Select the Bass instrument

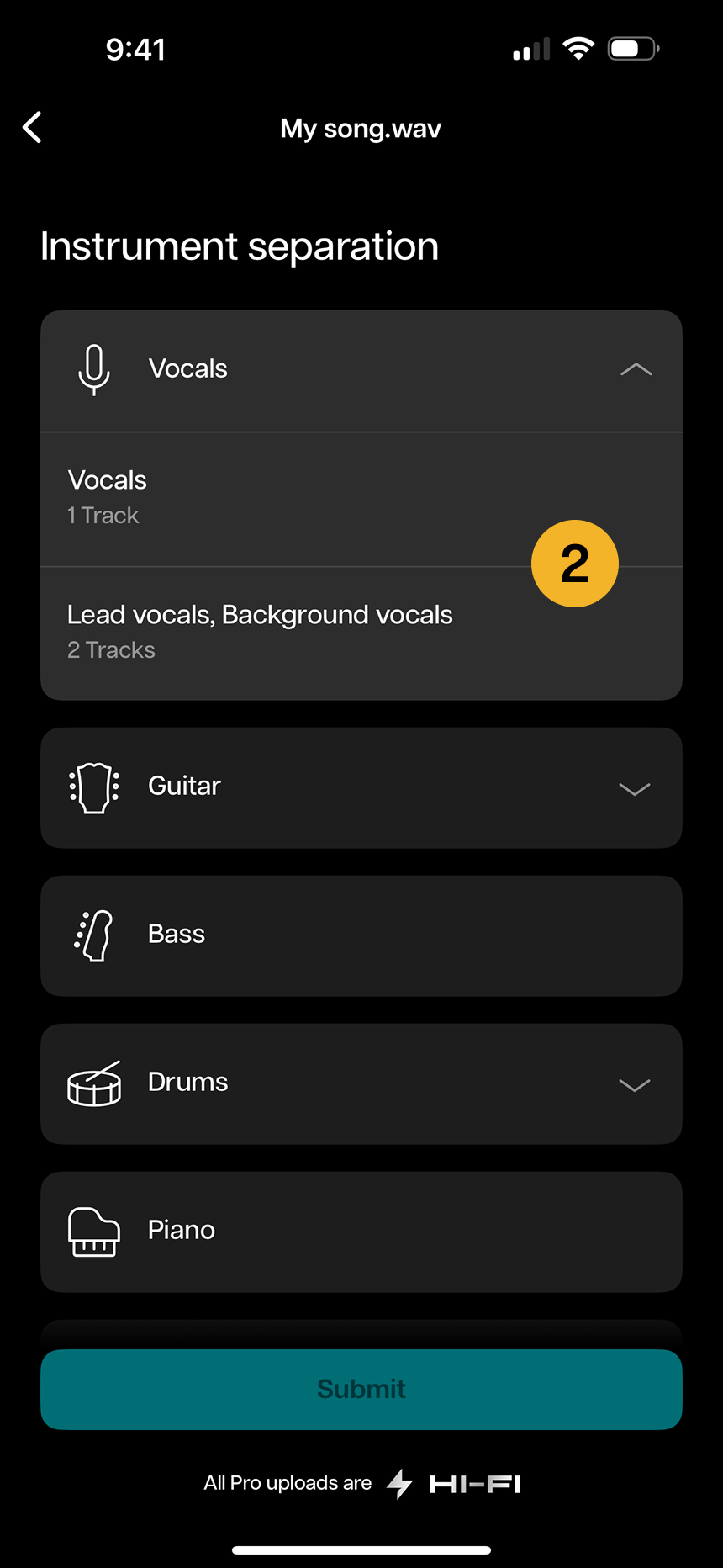point(361,935)
